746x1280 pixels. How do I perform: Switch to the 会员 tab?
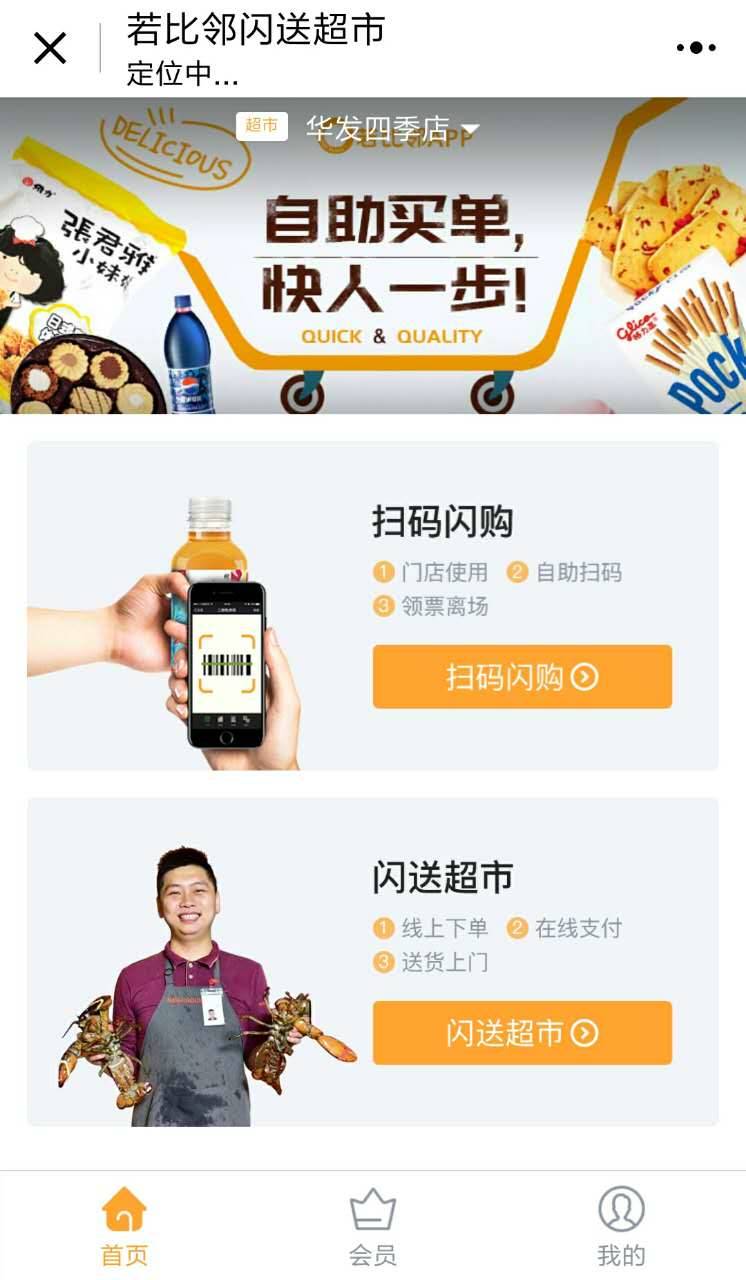click(x=373, y=1226)
